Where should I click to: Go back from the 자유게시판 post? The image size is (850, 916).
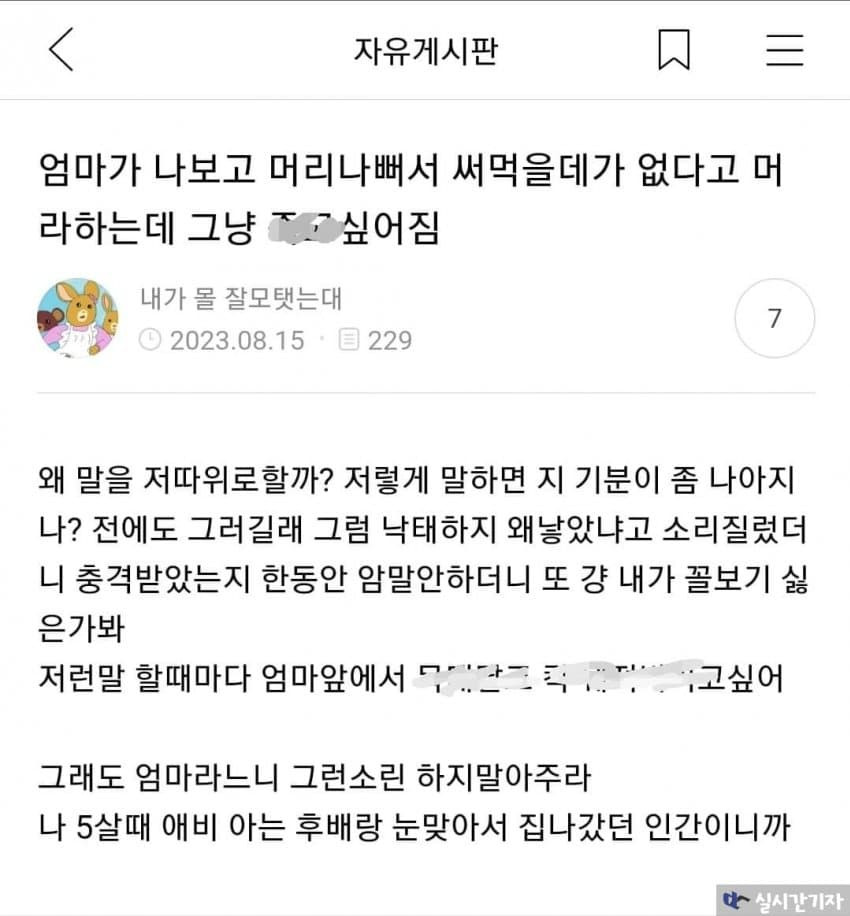62,50
